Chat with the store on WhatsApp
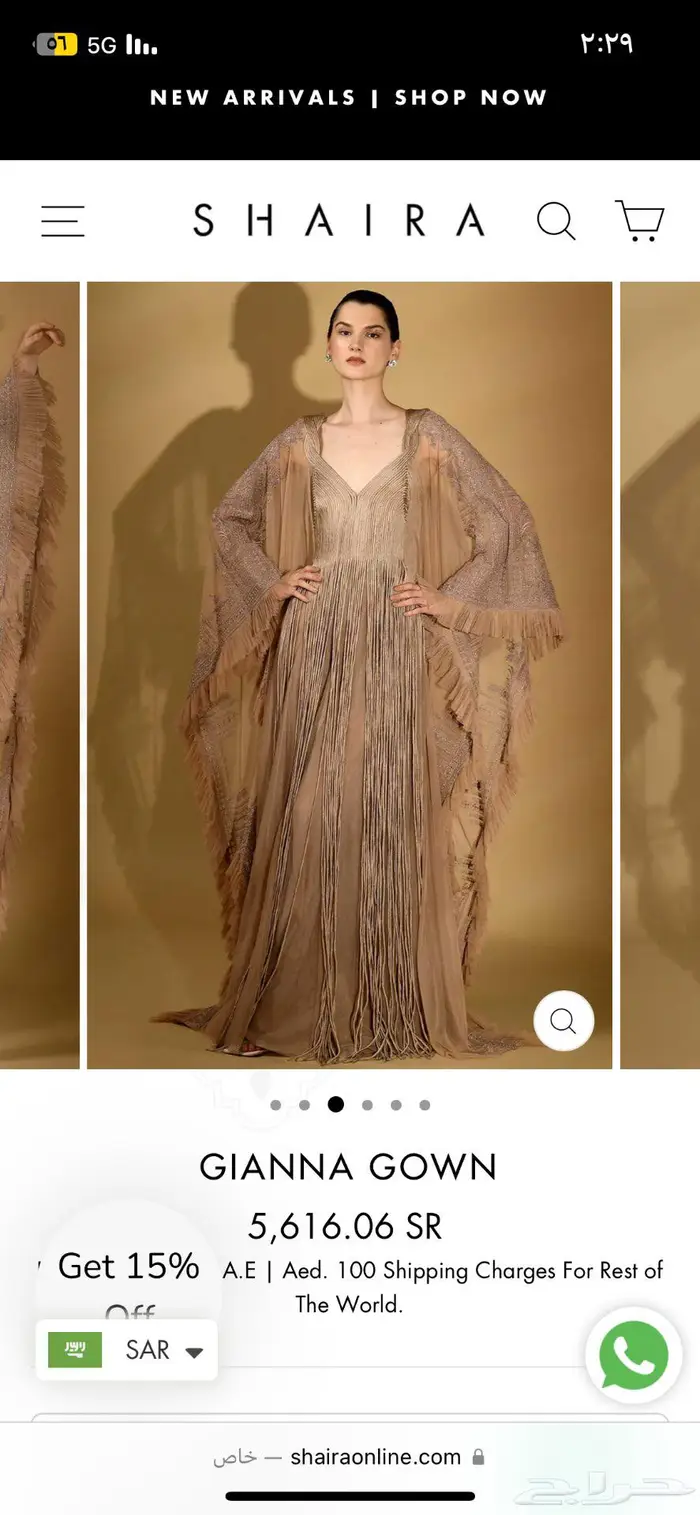 pos(633,1355)
